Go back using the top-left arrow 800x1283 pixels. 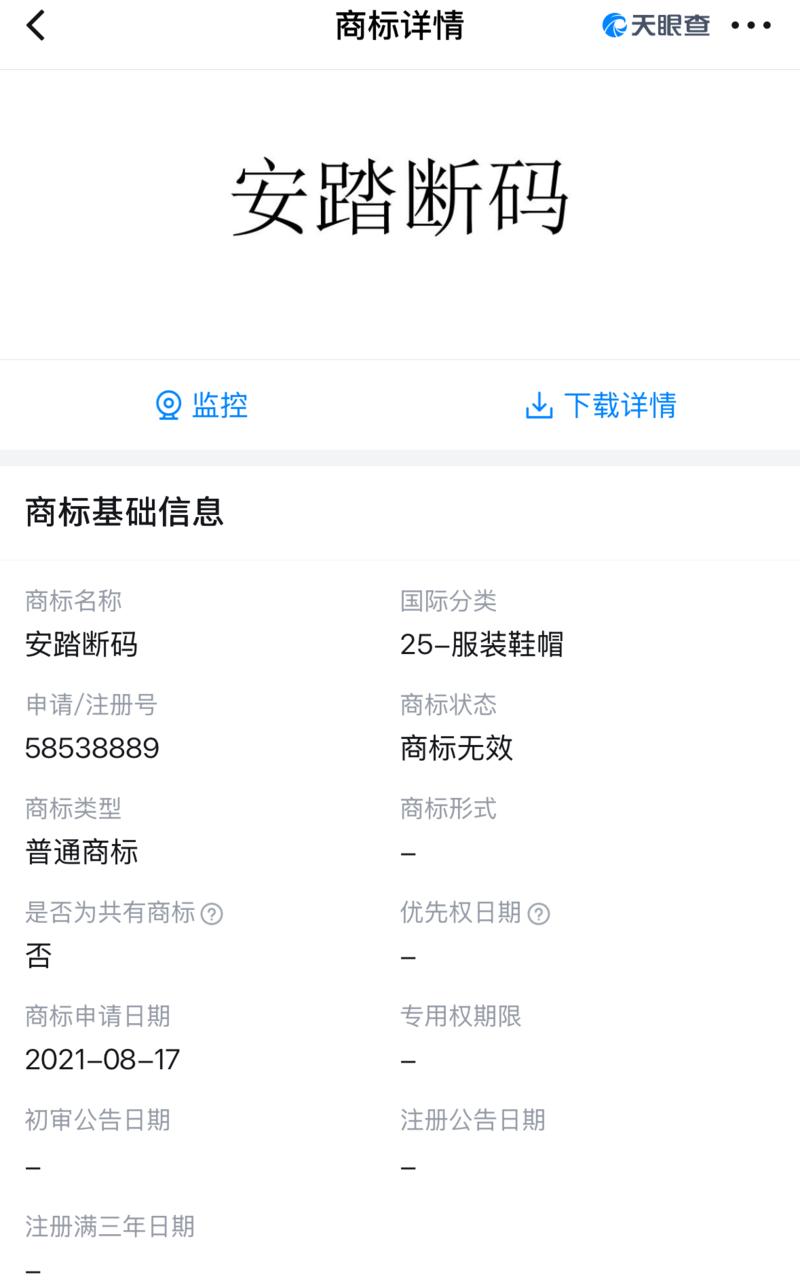point(36,26)
